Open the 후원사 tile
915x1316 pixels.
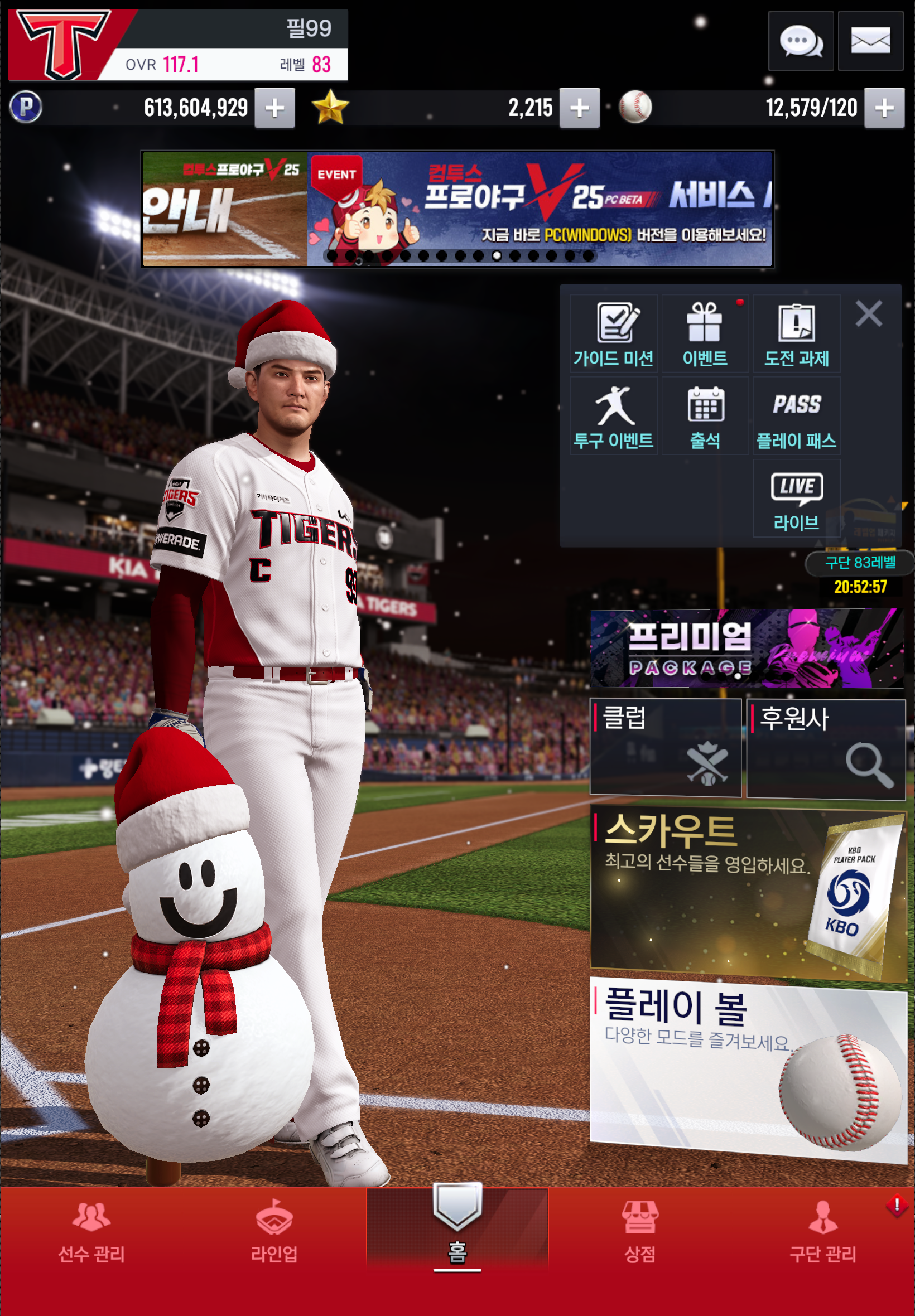tap(825, 748)
